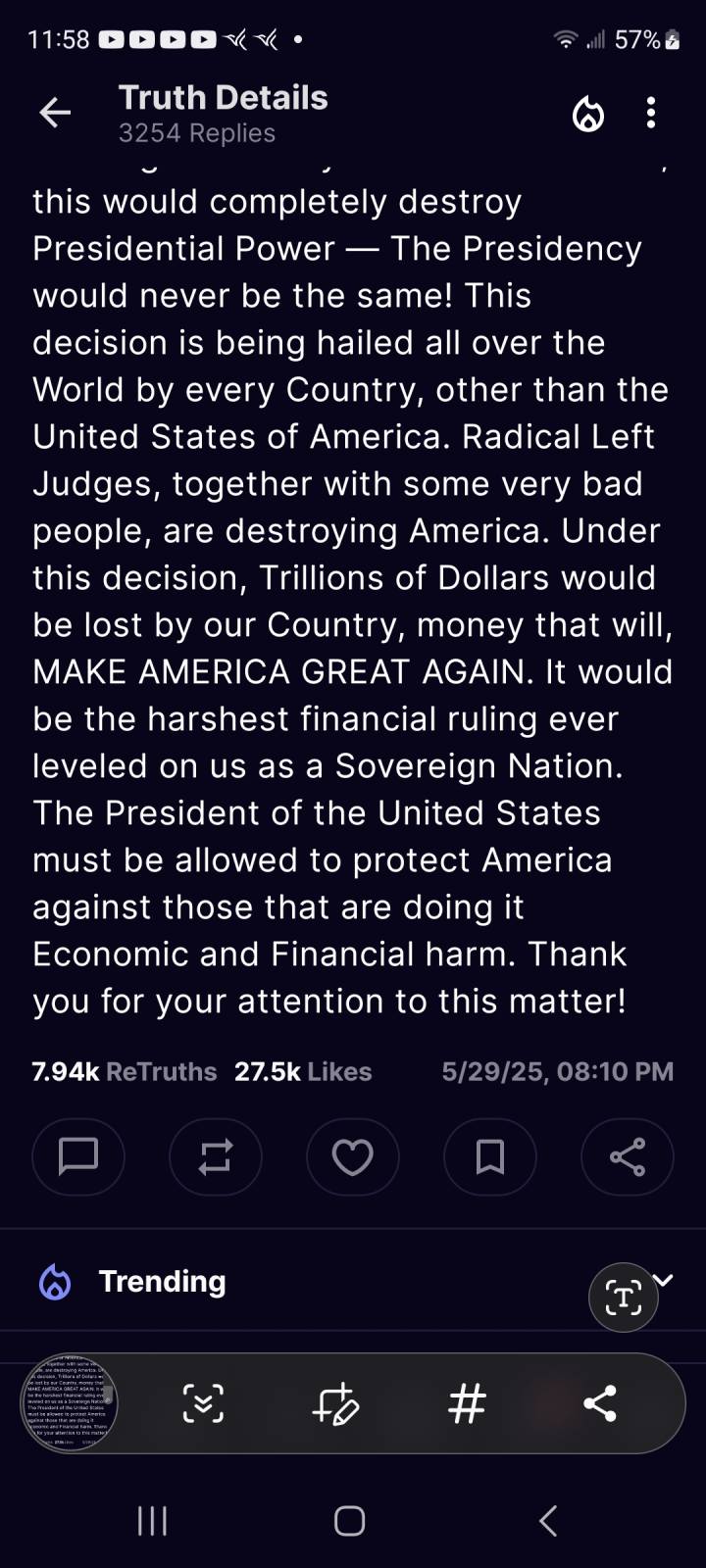View the 7.94k ReTruths list
The height and width of the screenshot is (1568, 706).
click(x=125, y=1071)
